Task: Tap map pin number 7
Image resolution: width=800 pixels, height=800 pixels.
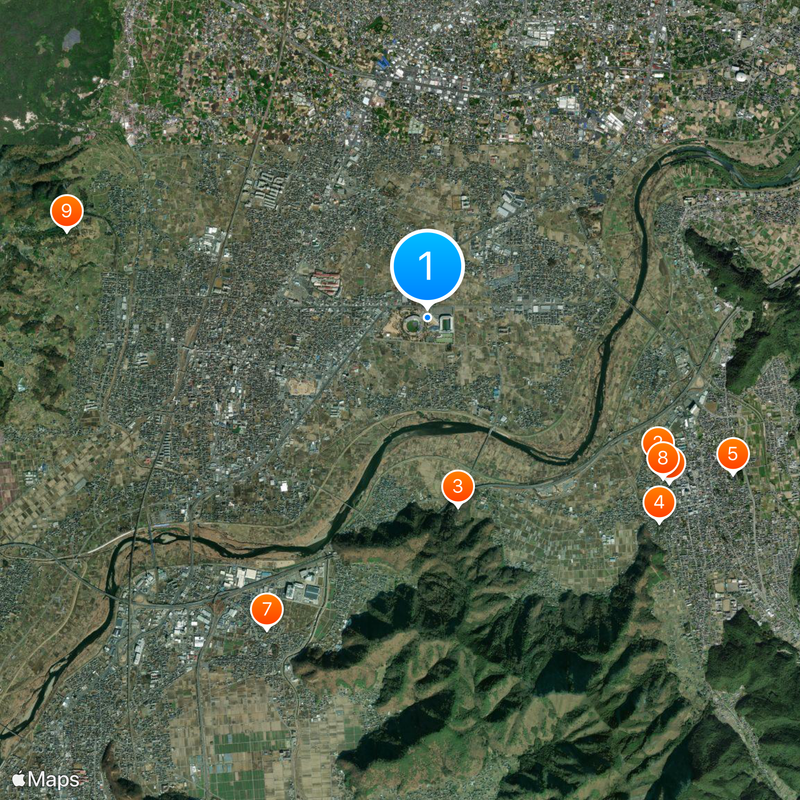Action: [x=266, y=608]
